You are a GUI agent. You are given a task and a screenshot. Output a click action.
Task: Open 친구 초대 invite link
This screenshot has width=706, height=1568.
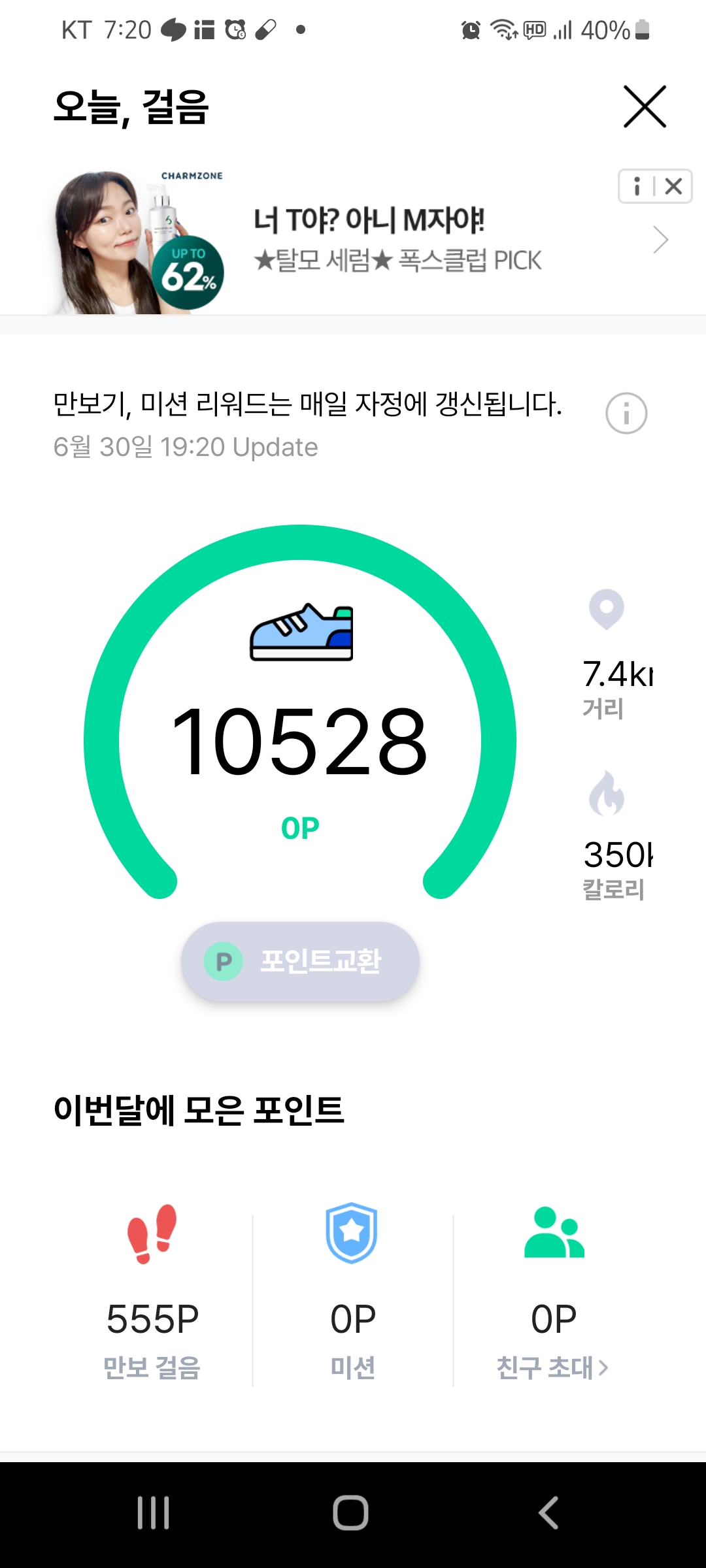553,1367
